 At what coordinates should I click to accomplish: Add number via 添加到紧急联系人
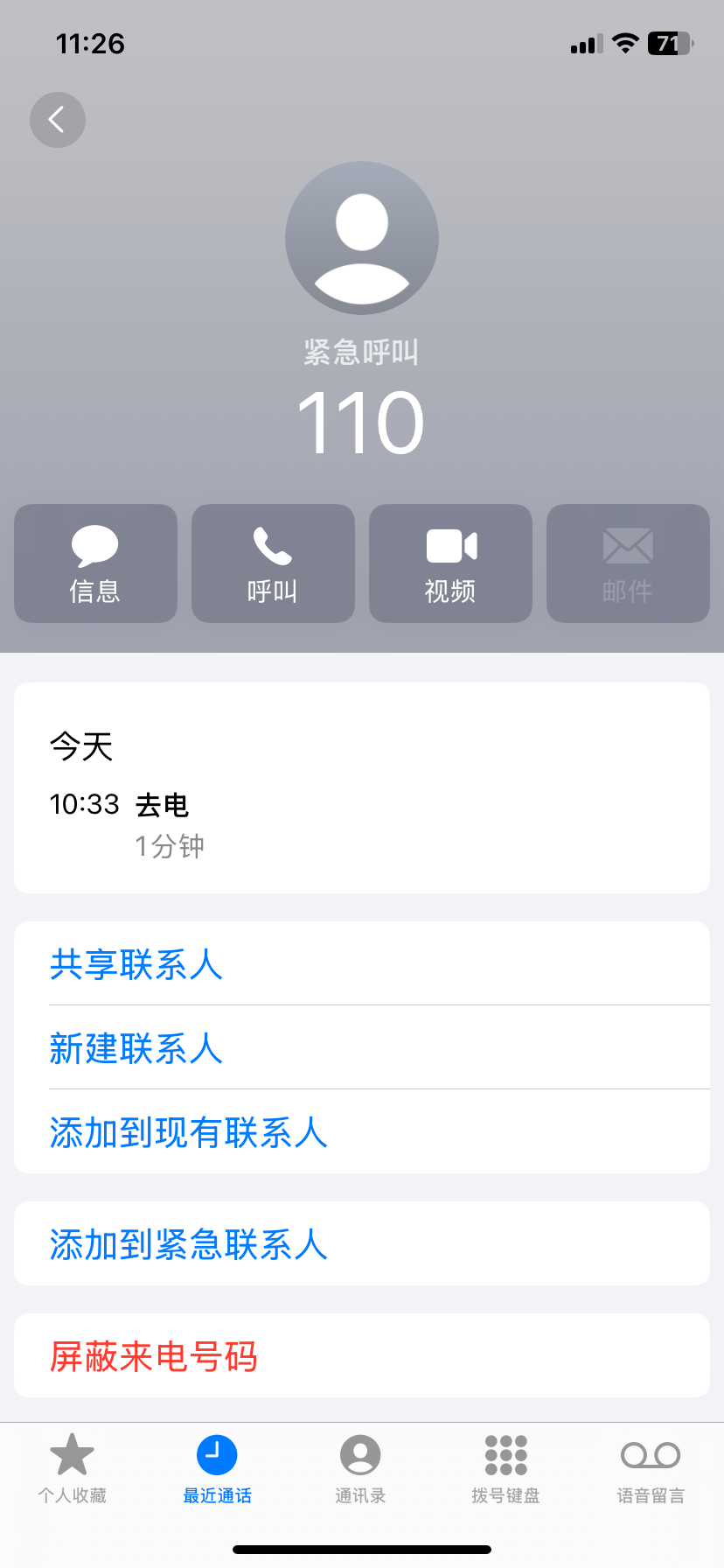[x=189, y=1244]
